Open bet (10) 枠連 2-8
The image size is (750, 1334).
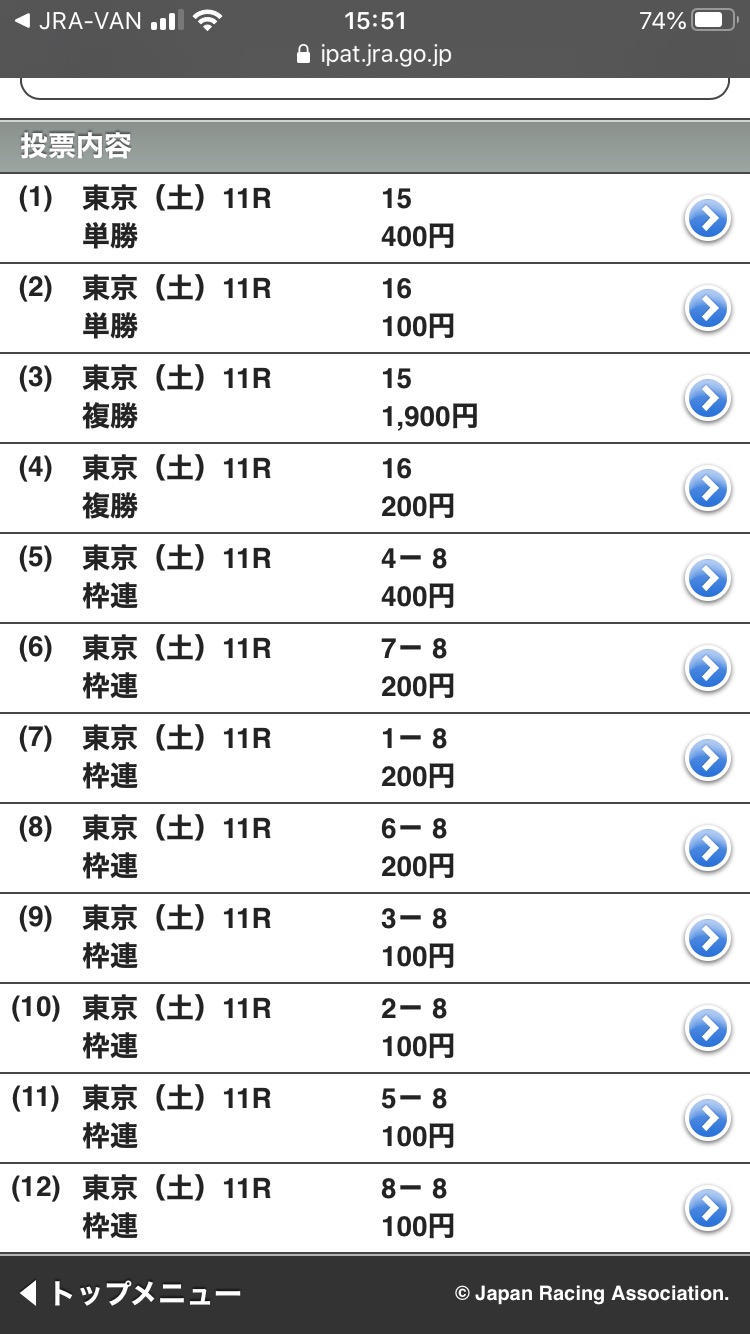coord(707,1028)
